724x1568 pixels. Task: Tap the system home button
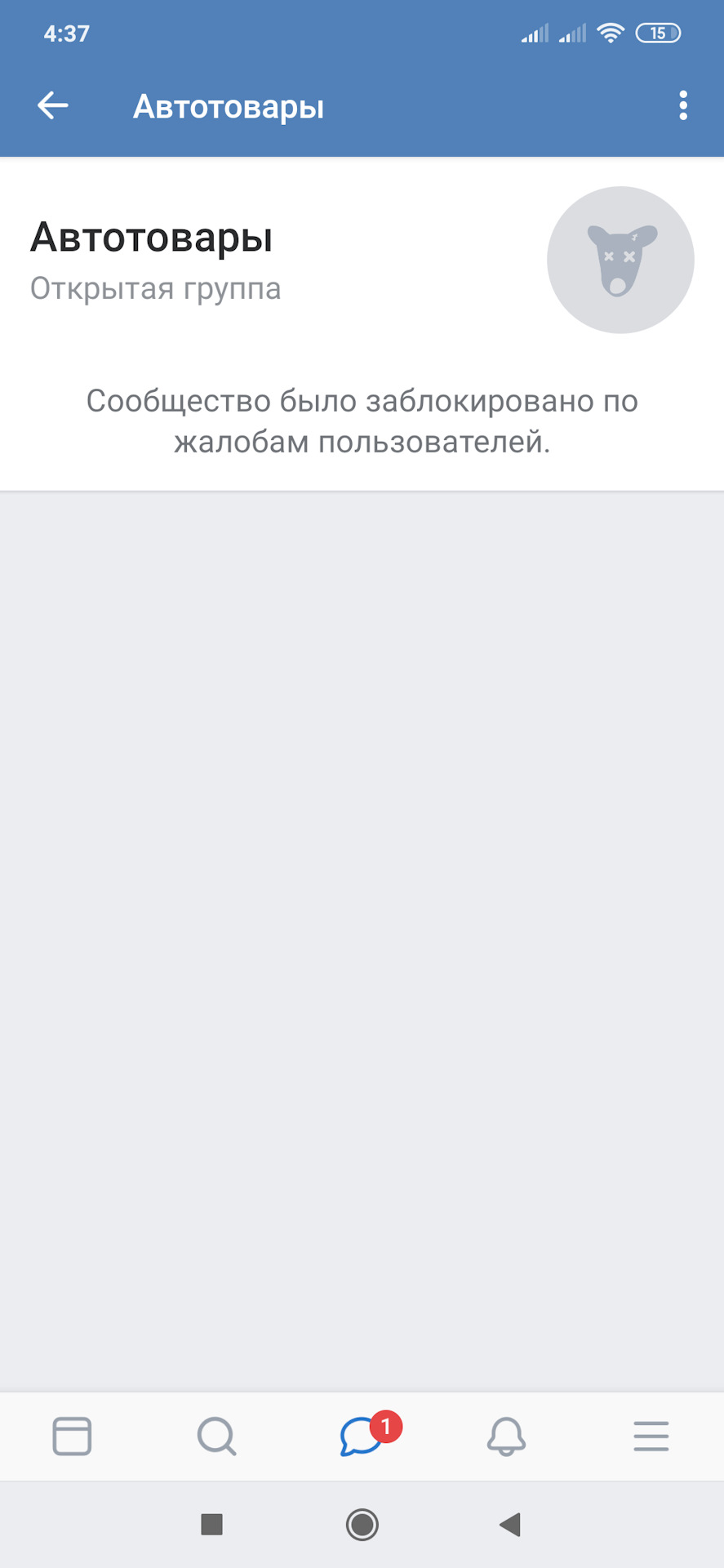click(x=362, y=1524)
